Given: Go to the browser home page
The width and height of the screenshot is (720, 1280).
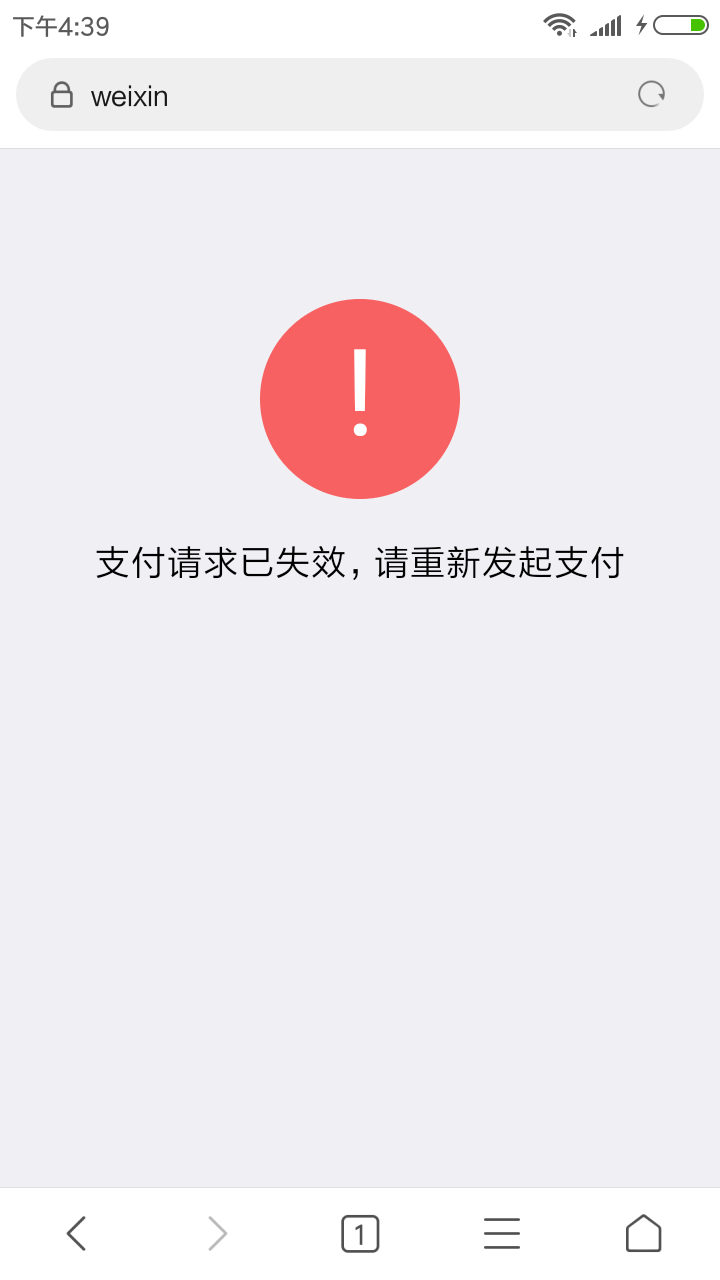Looking at the screenshot, I should [x=644, y=1233].
